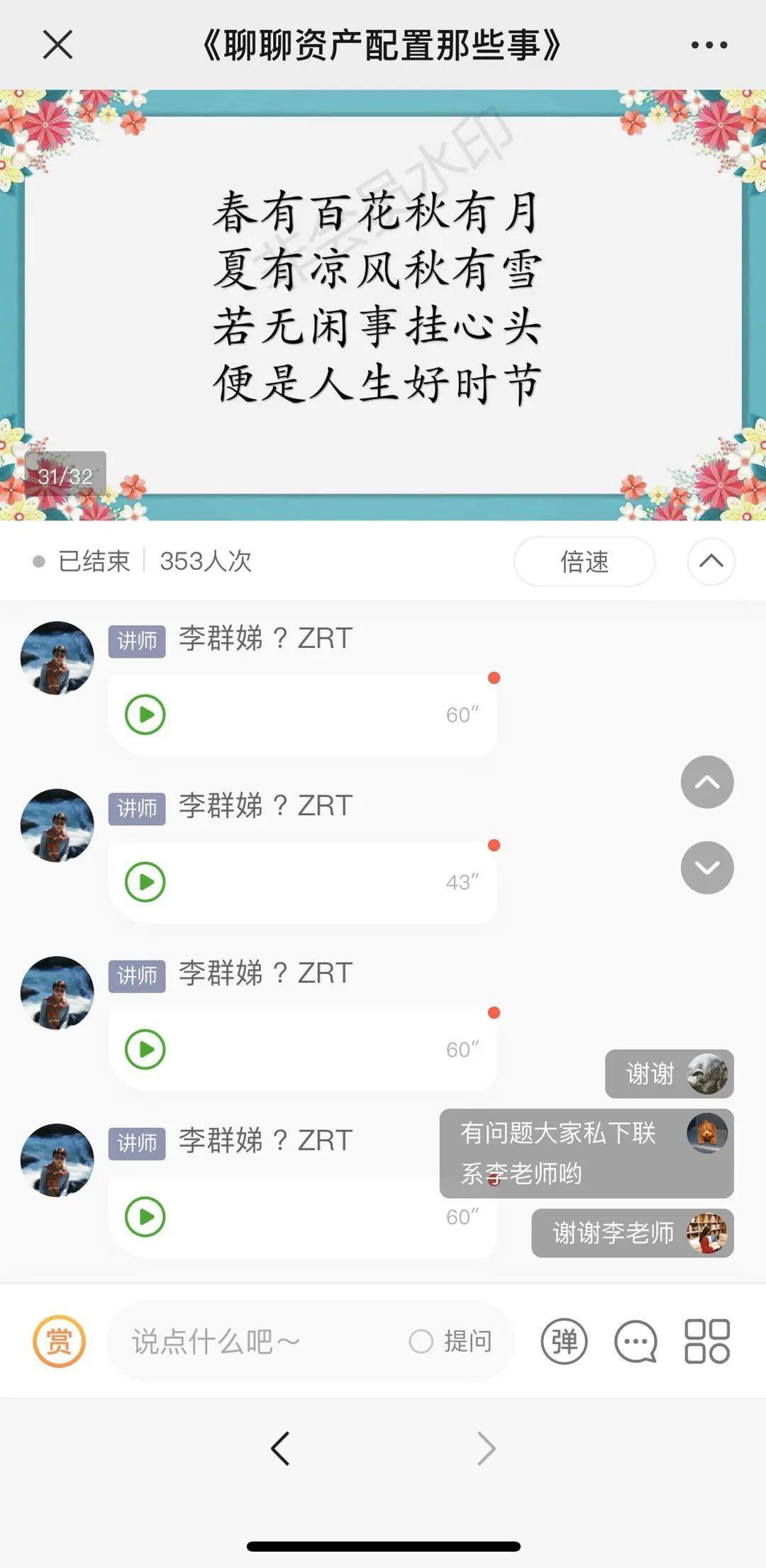Screen dimensions: 766x1568
Task: Select the 提问 question radio option
Action: [x=421, y=1341]
